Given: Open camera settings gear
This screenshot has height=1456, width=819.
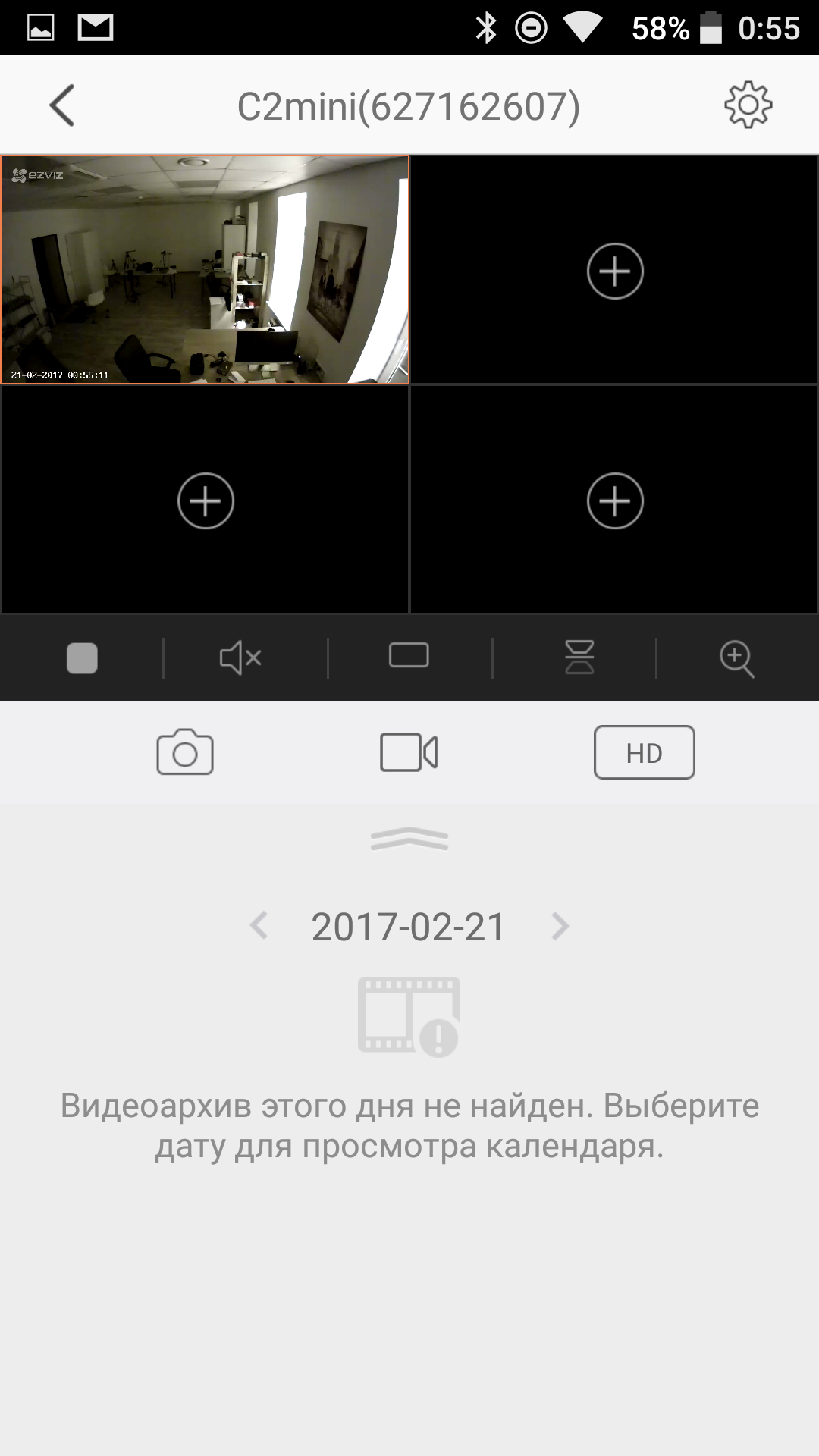Looking at the screenshot, I should (x=748, y=105).
